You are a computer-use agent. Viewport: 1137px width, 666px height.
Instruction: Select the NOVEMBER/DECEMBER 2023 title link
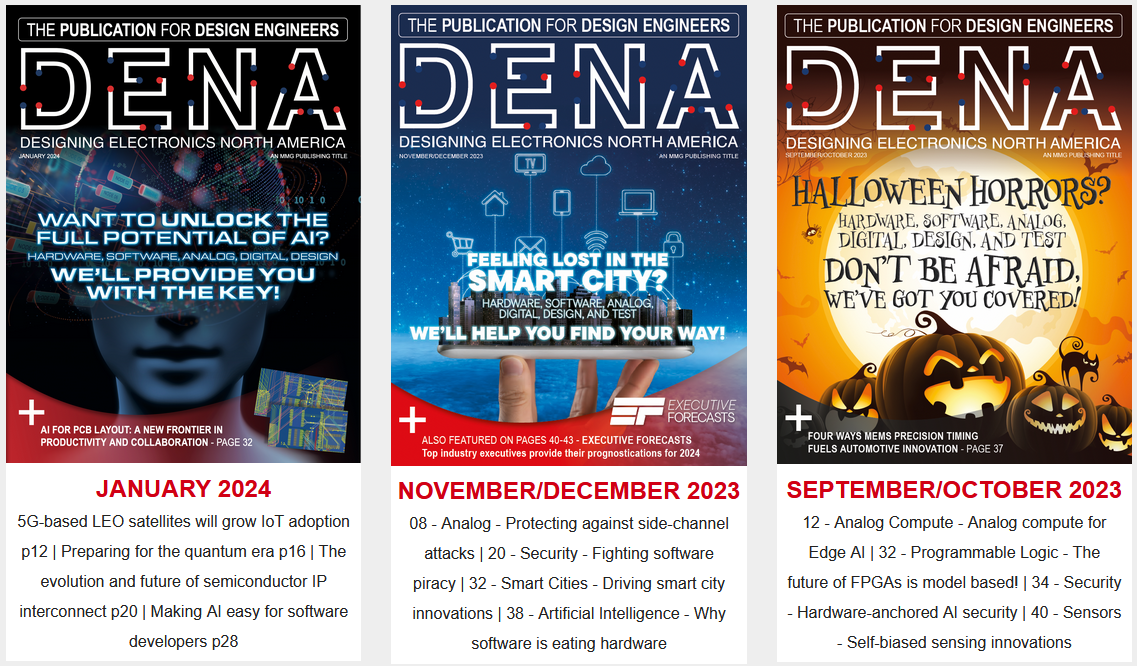click(x=568, y=491)
